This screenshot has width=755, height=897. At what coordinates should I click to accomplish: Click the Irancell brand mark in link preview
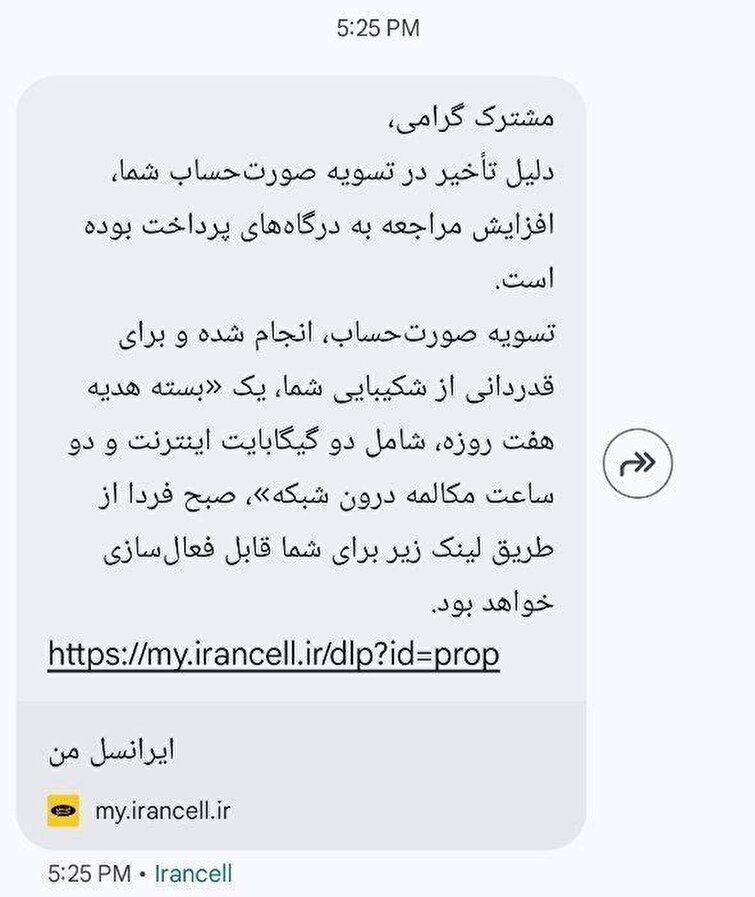[64, 812]
